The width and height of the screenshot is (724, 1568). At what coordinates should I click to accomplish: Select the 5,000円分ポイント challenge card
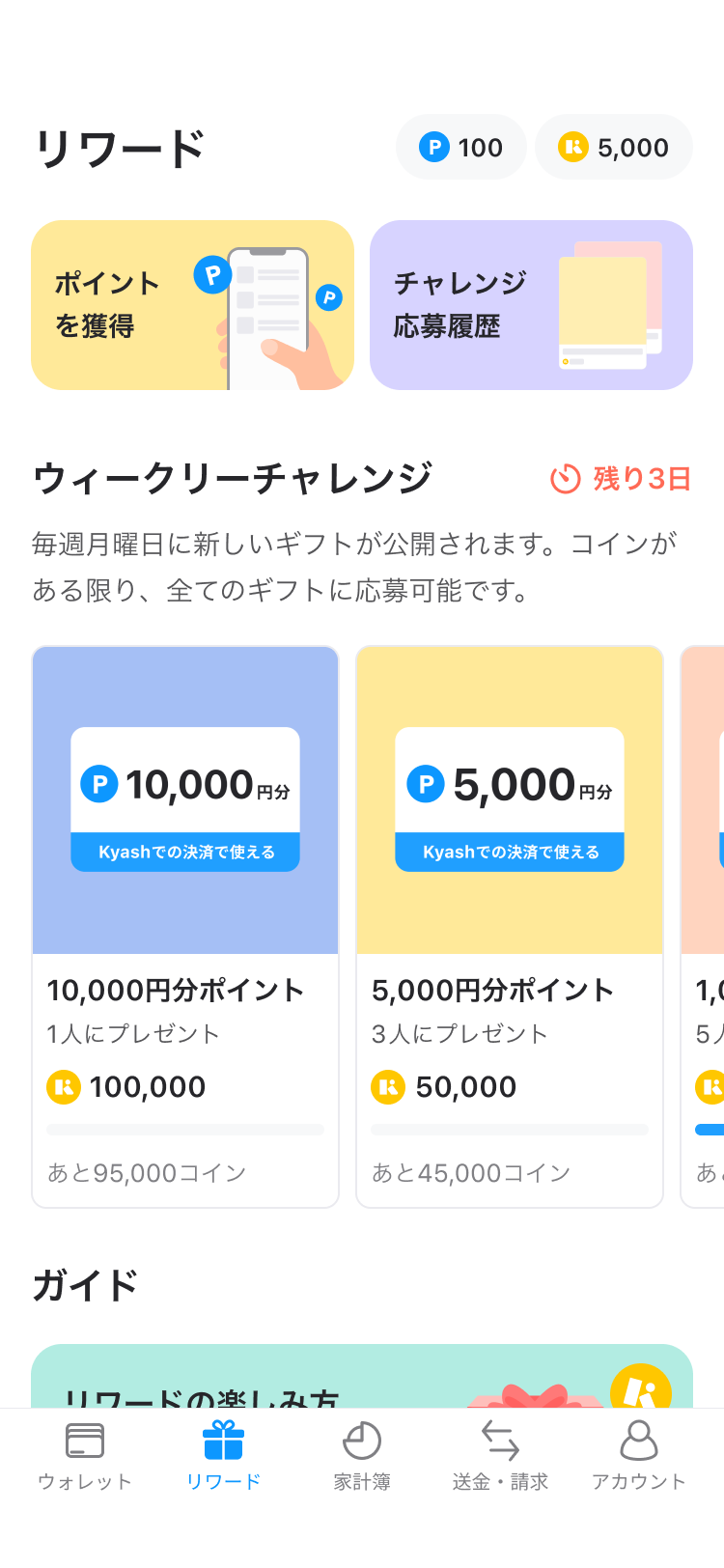pos(509,925)
